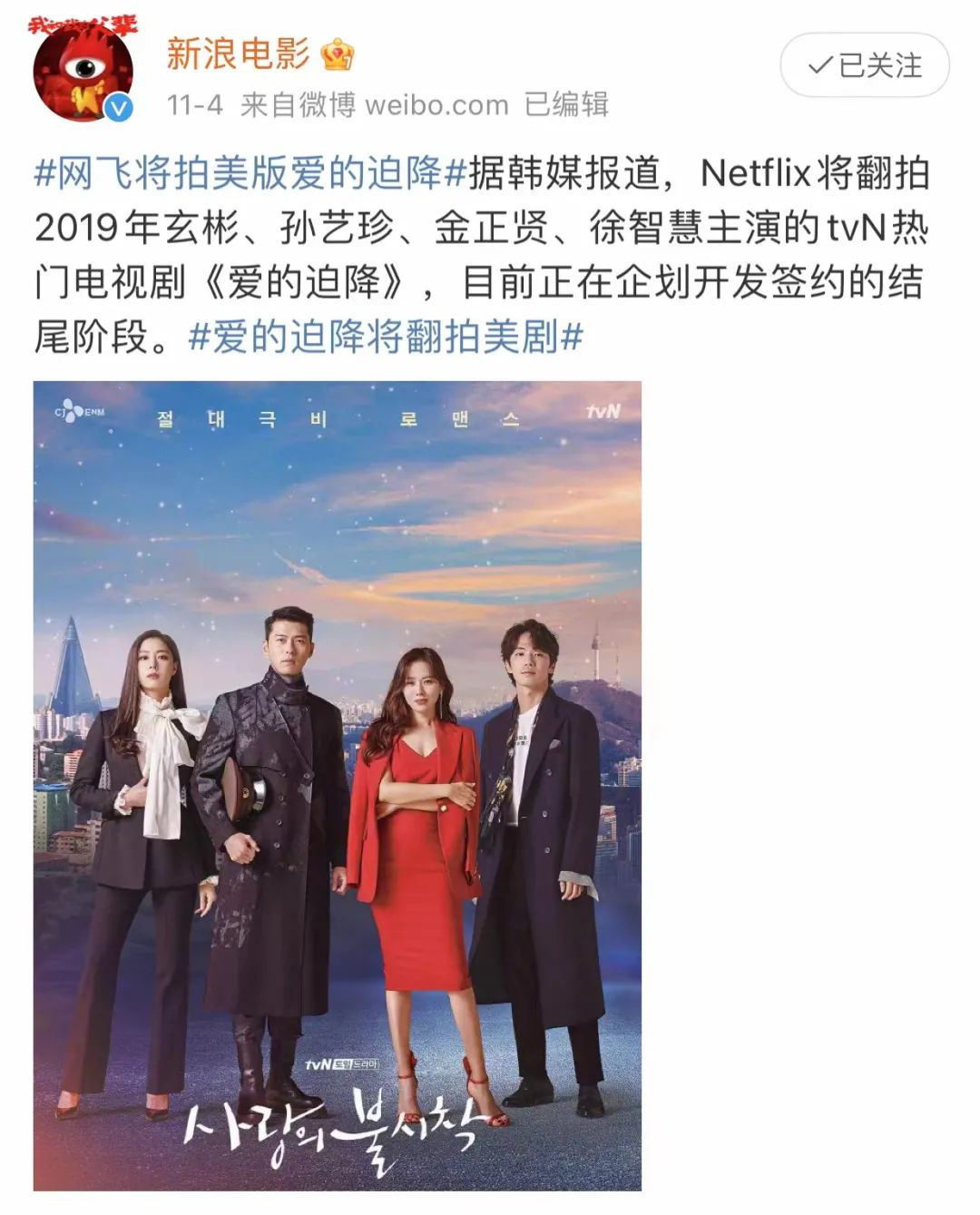Tap the 已关注 following button
Viewport: 980px width, 1215px height.
tap(864, 65)
